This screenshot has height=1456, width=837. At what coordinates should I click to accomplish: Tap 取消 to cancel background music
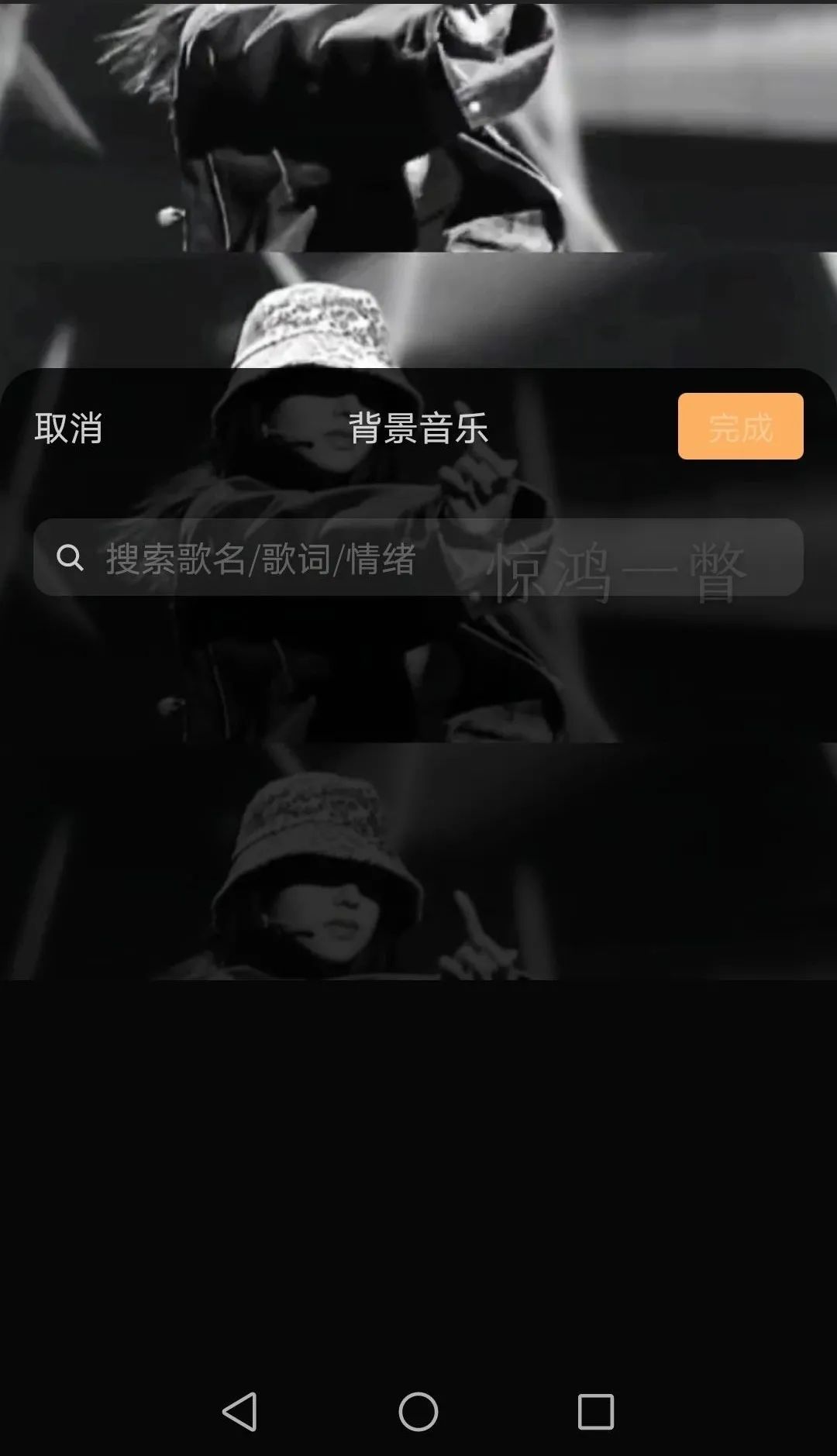[68, 428]
